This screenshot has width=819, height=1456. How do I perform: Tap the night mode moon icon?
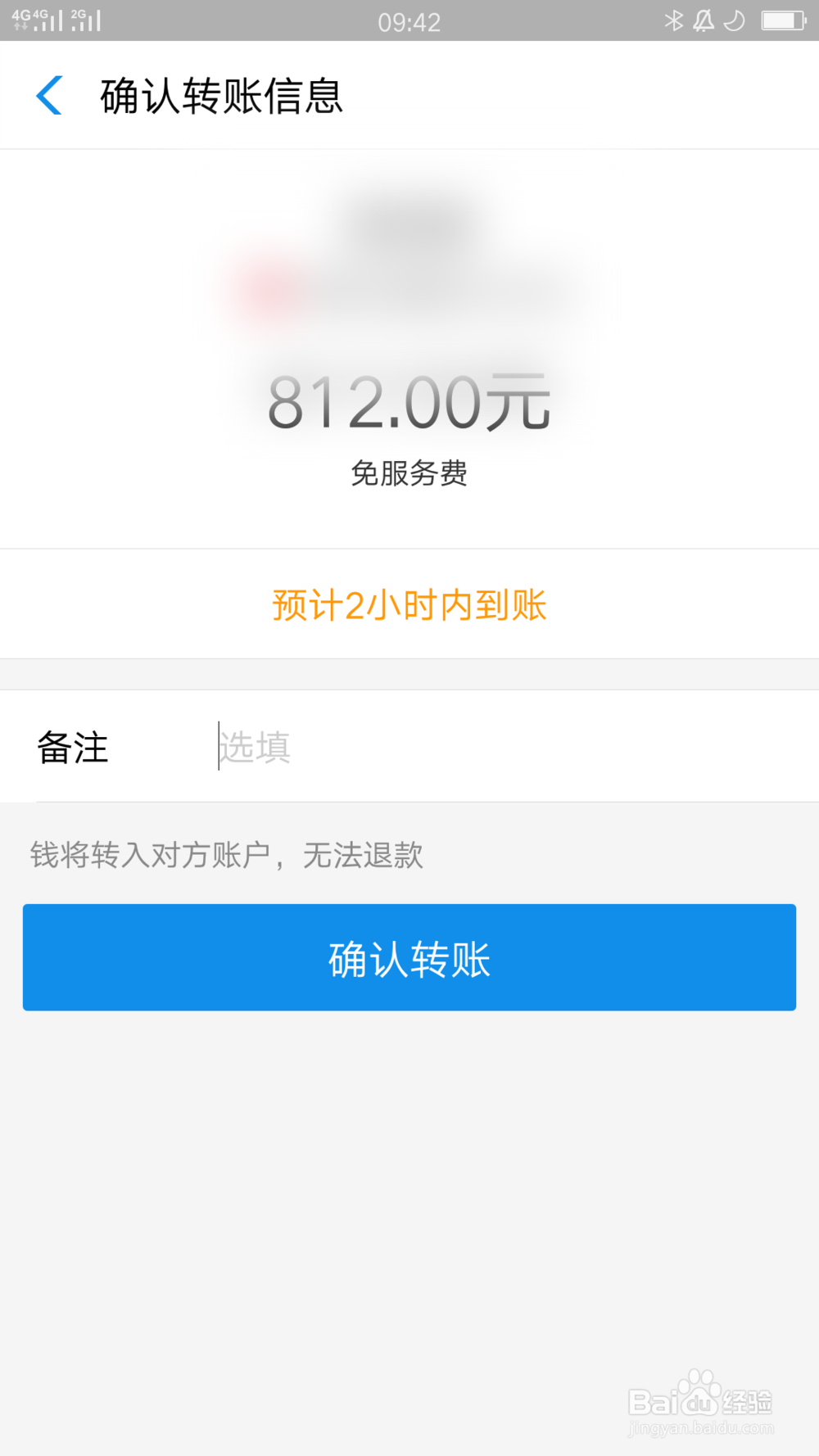pyautogui.click(x=735, y=20)
